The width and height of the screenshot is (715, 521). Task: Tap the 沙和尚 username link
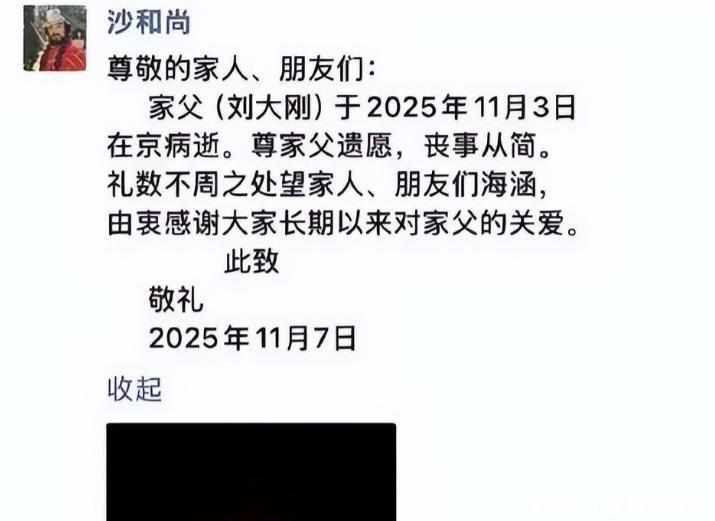149,22
